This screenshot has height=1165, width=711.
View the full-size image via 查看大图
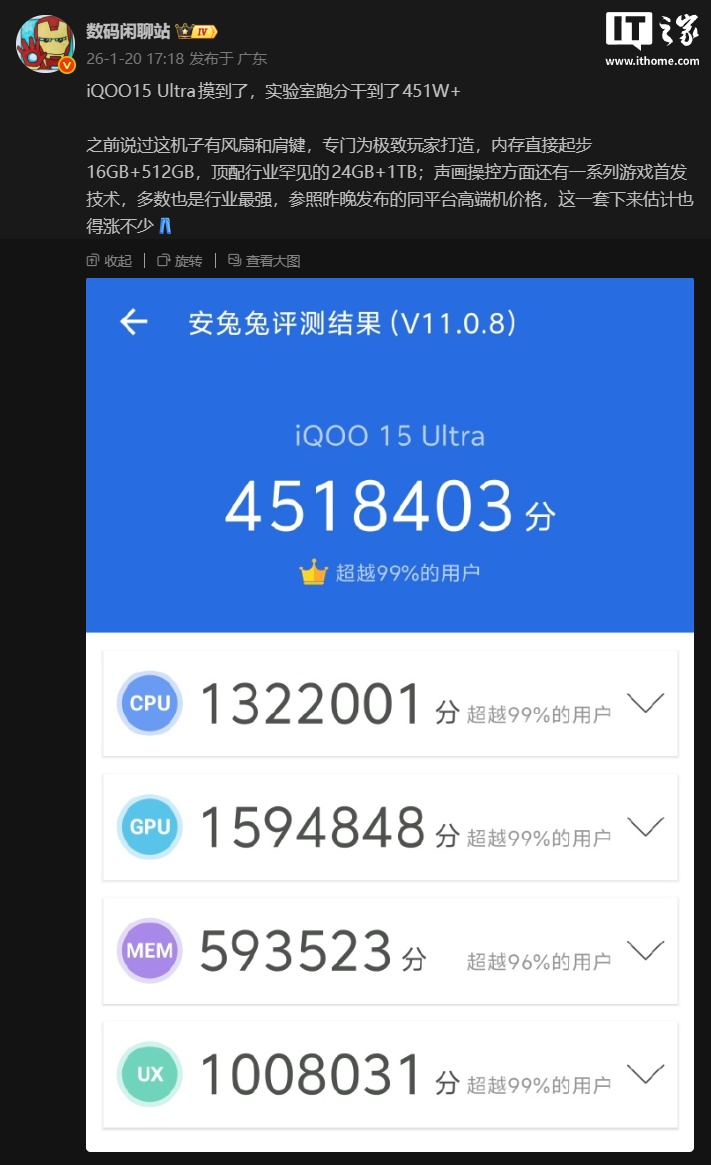[264, 261]
